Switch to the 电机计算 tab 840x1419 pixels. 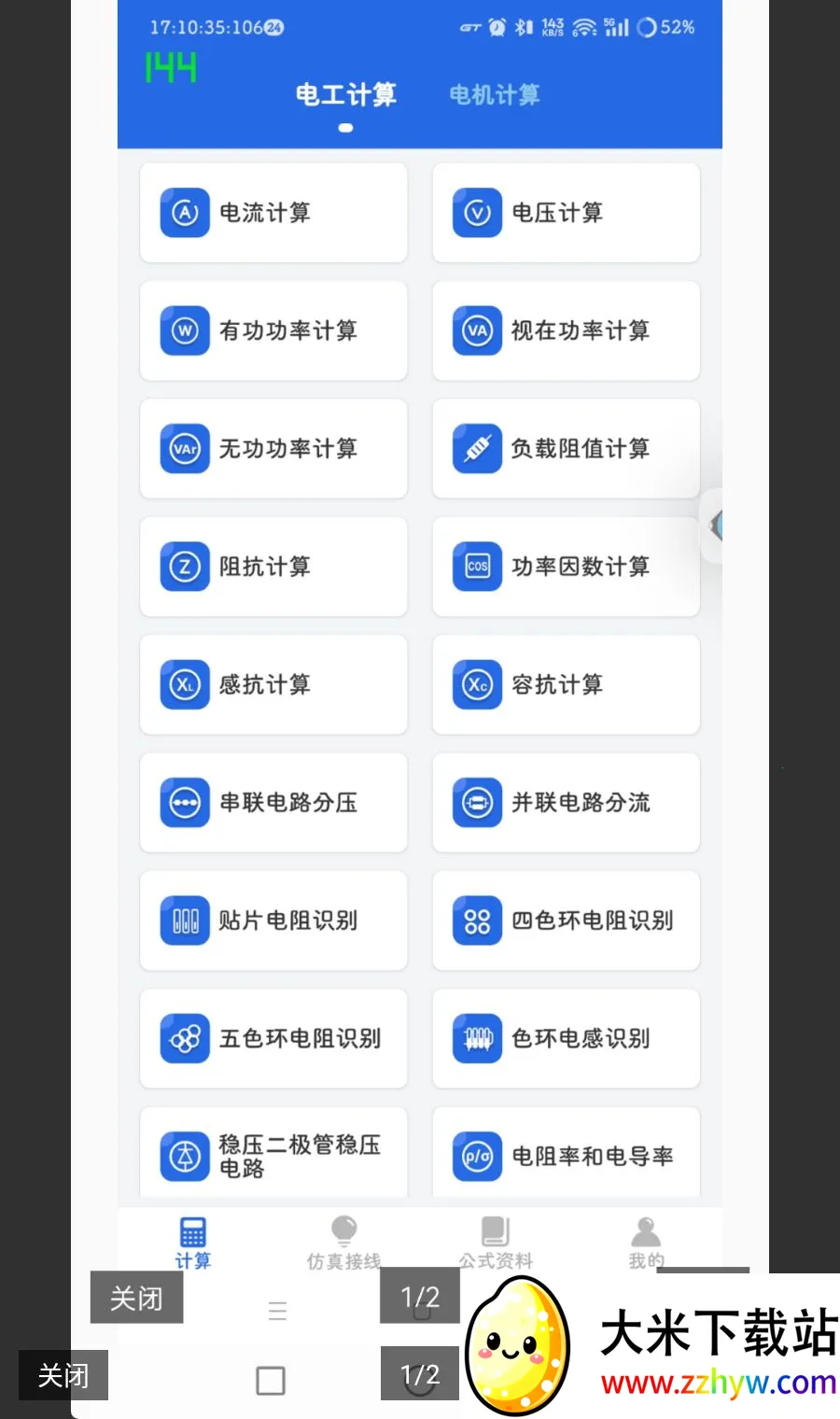tap(495, 95)
